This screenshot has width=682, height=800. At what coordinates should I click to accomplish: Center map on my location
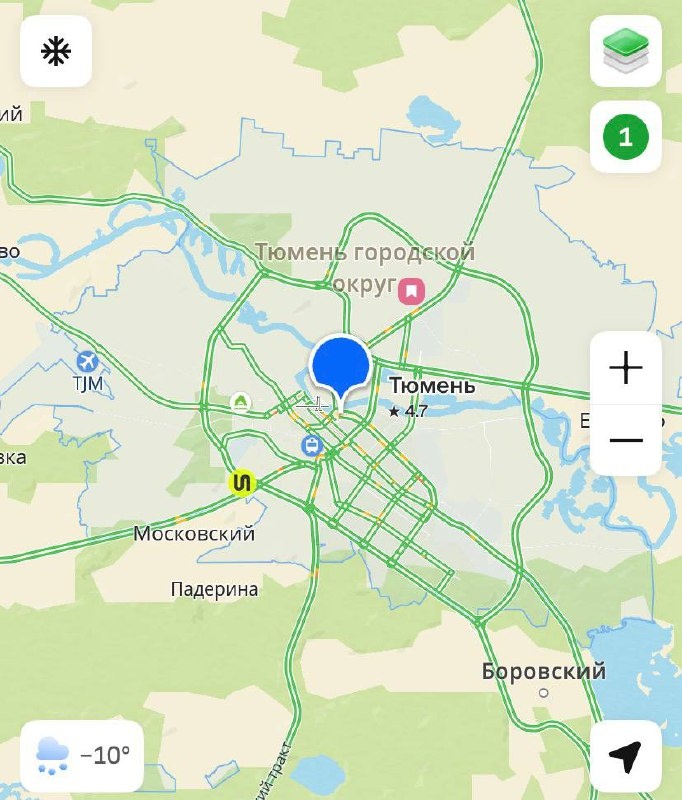tap(626, 757)
